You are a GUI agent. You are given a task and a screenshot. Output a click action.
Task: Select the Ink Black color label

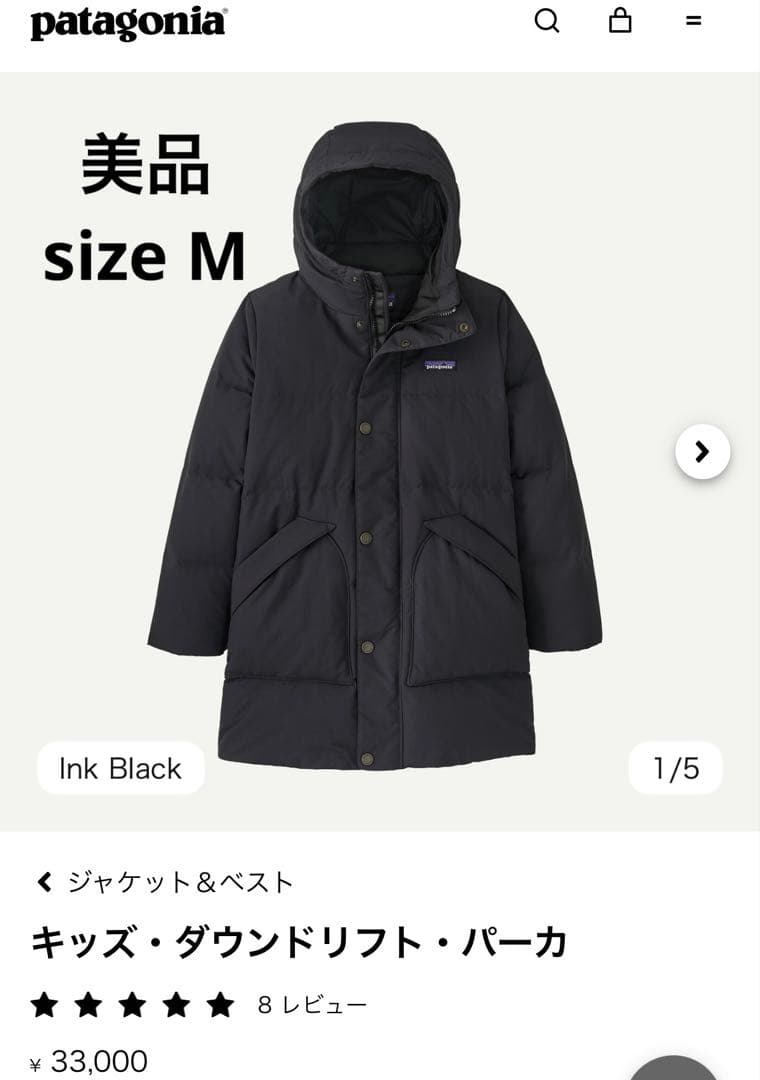(x=118, y=768)
